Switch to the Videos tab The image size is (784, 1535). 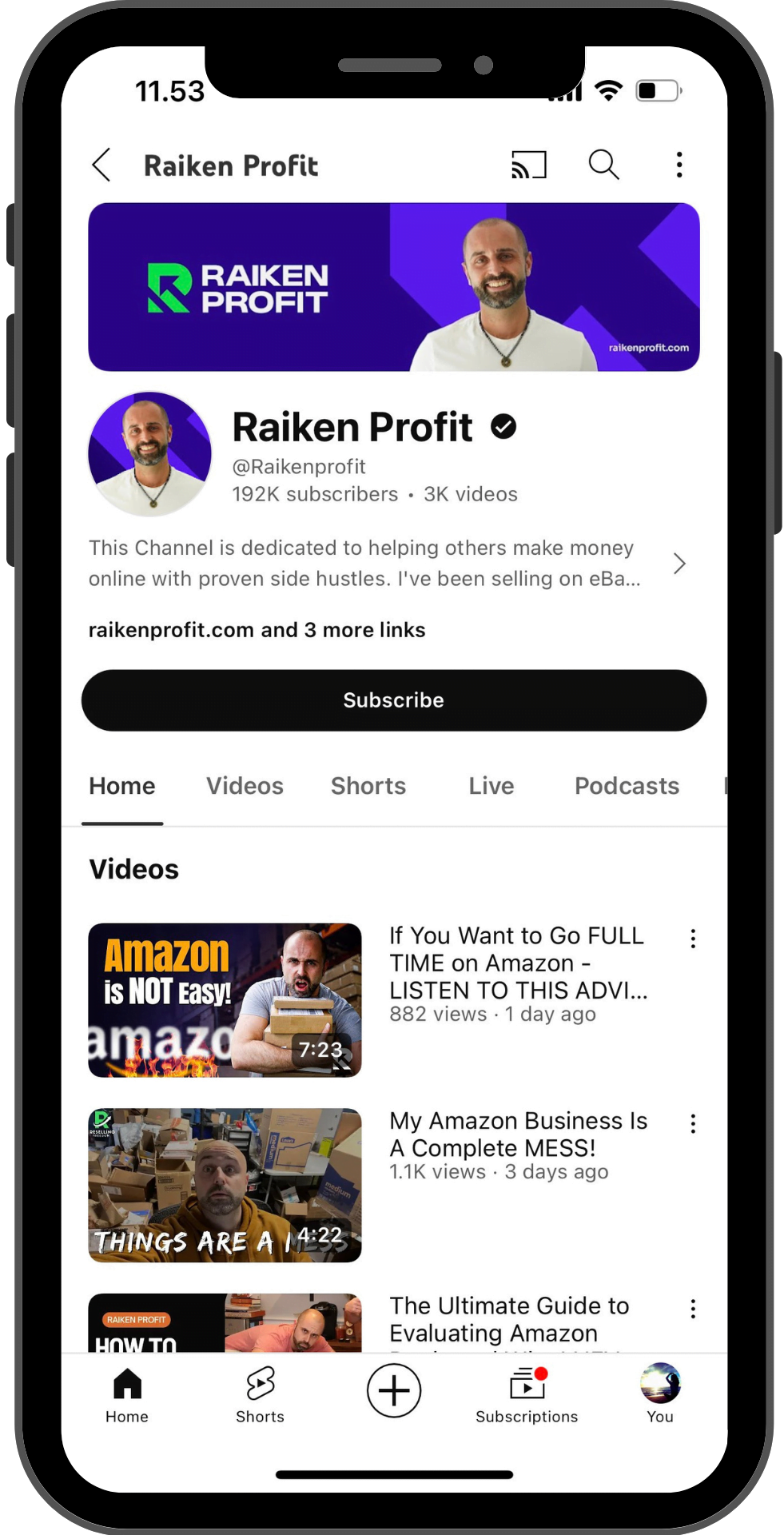[245, 786]
